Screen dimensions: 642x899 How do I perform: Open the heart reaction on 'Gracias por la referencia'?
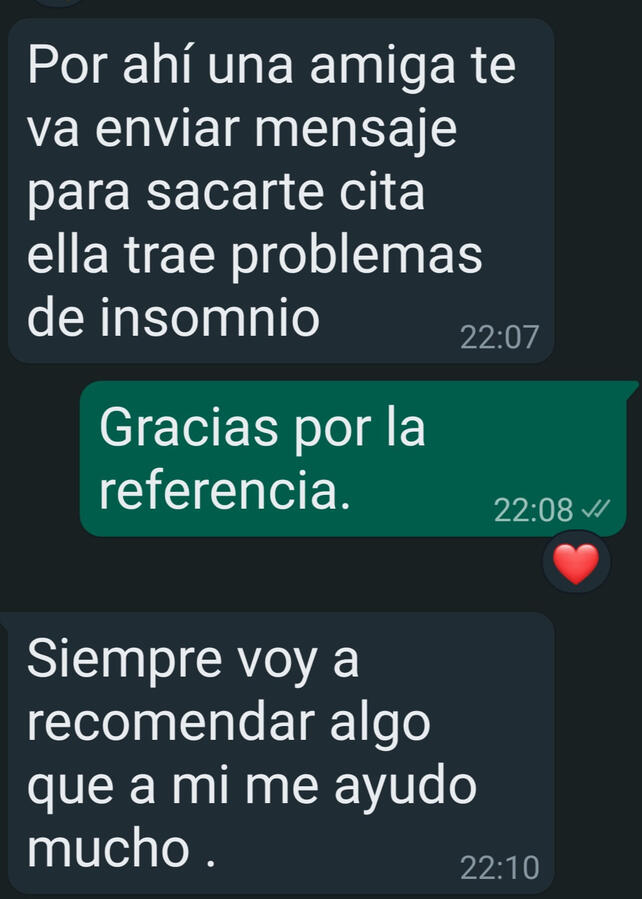(x=575, y=565)
